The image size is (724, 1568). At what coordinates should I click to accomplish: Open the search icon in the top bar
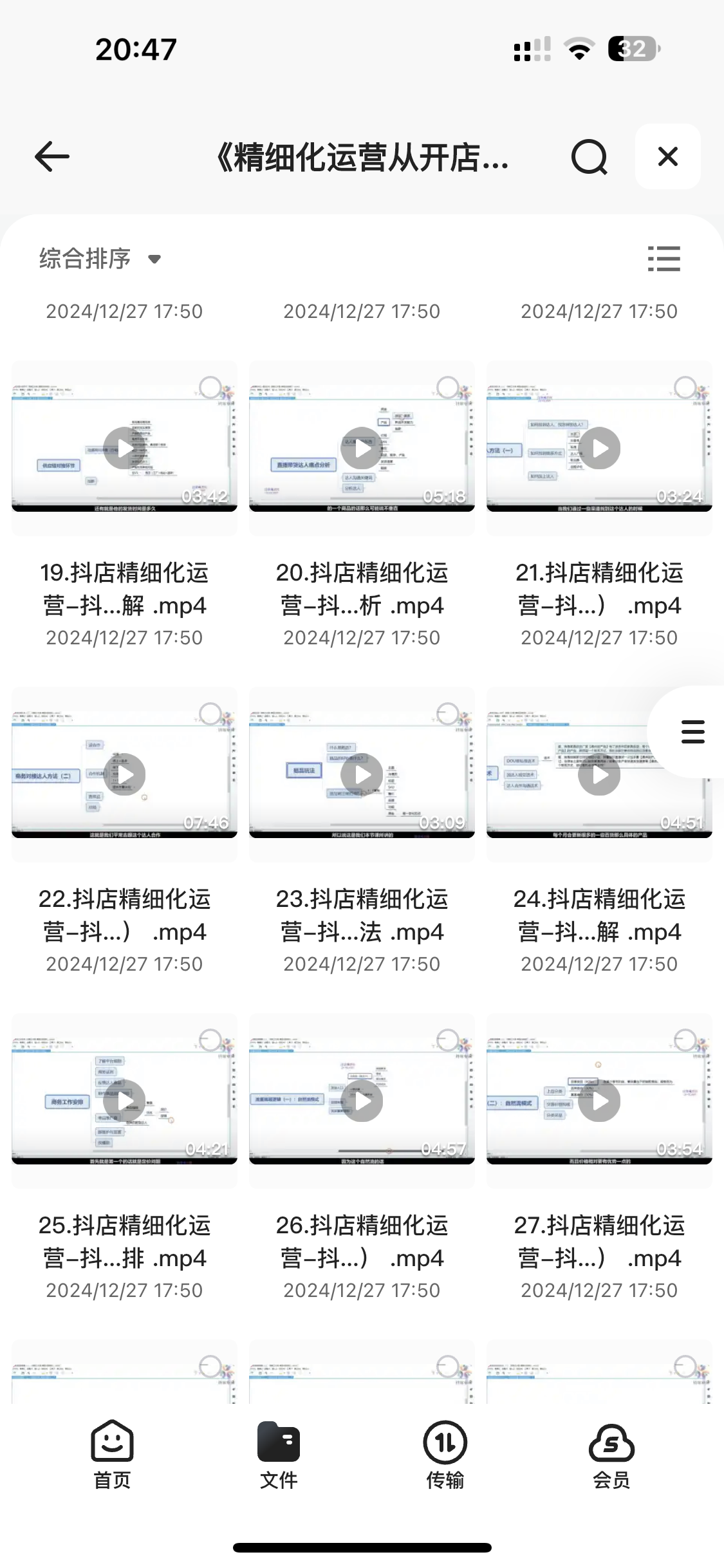point(589,156)
